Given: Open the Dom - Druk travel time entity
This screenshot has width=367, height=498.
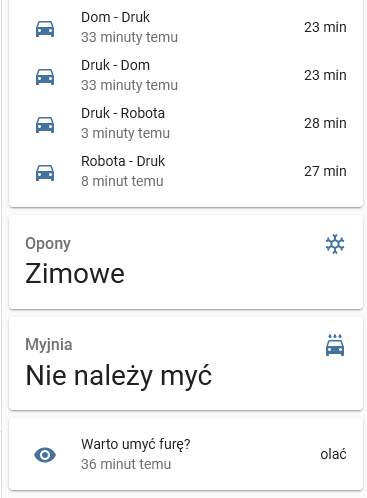Looking at the screenshot, I should pos(186,27).
